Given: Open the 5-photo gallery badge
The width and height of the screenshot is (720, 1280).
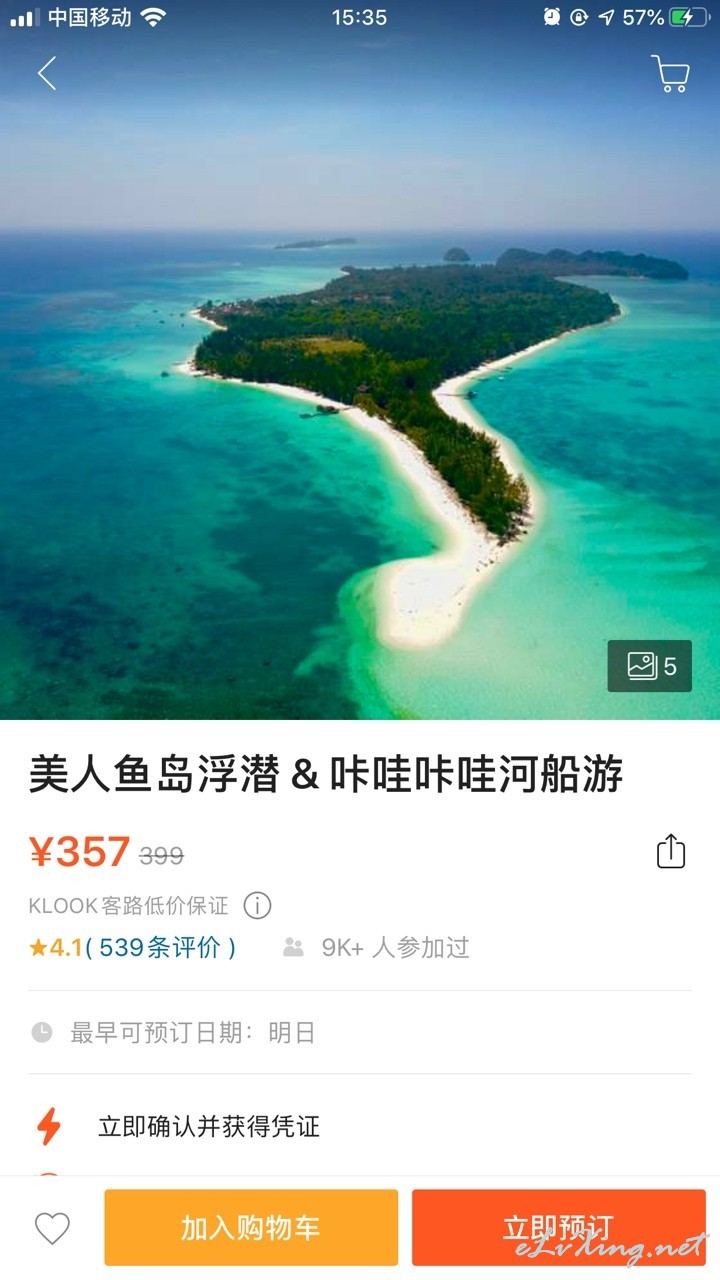Looking at the screenshot, I should (650, 666).
